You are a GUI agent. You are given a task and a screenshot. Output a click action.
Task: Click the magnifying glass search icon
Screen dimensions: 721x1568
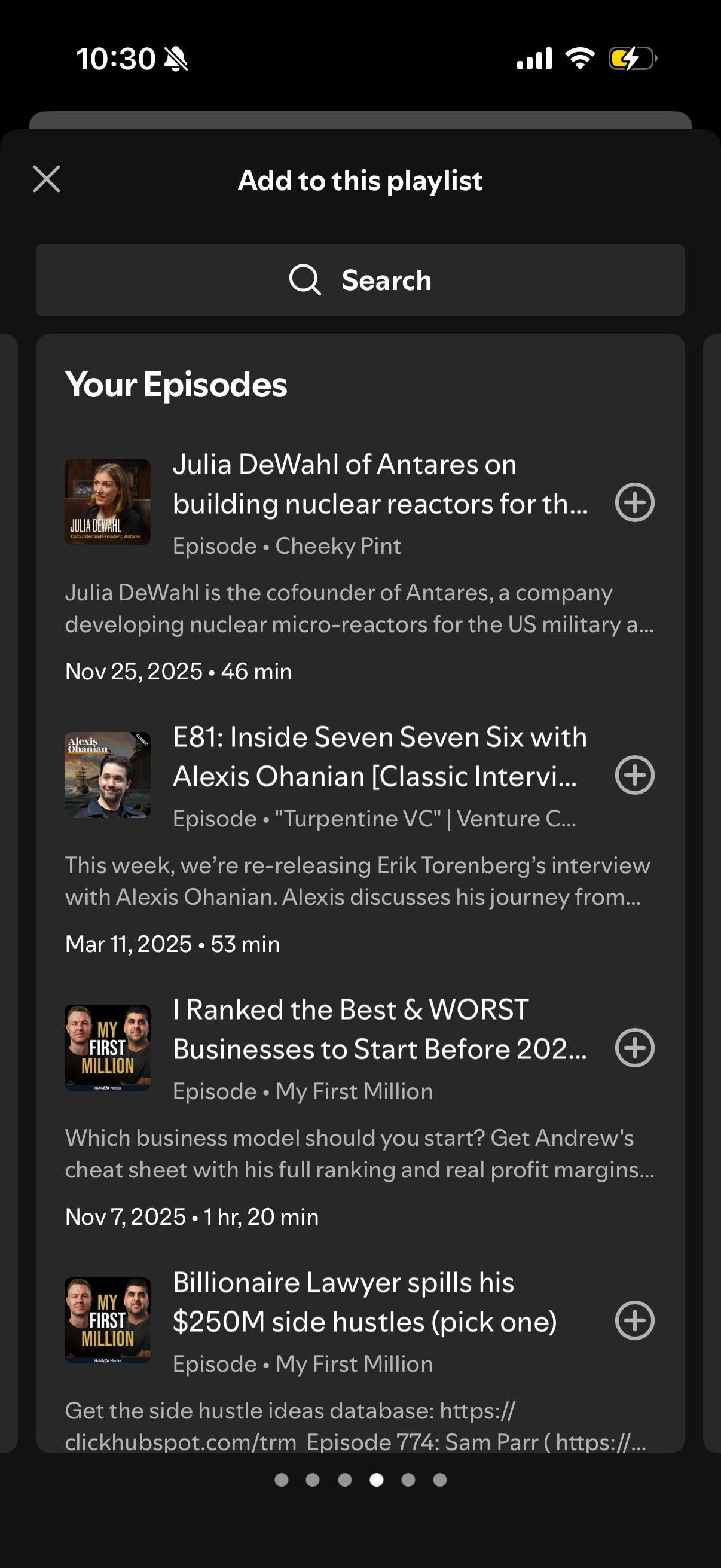click(304, 280)
